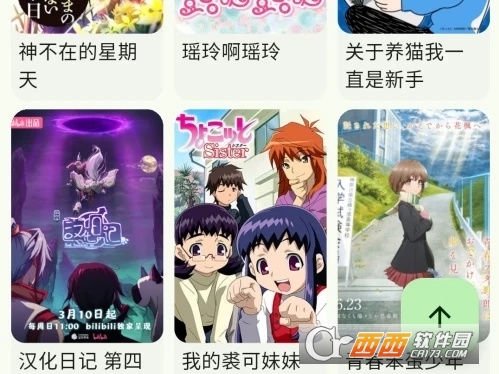Open the 我的裘可妹妹 card
The width and height of the screenshot is (499, 374).
click(250, 242)
